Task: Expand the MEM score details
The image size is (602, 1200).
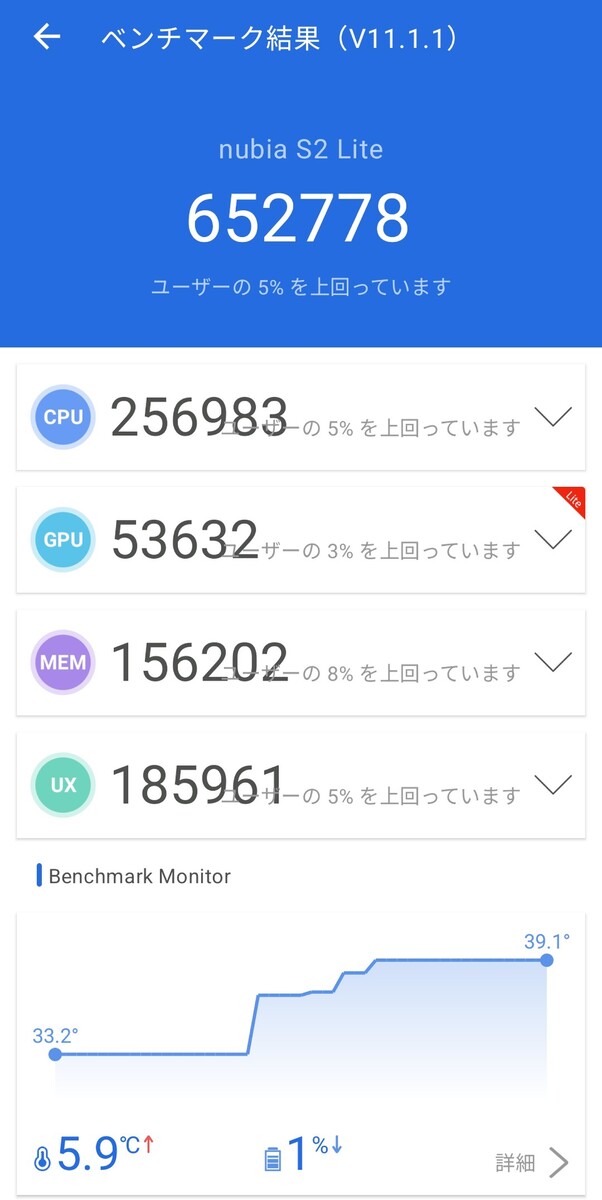Action: pyautogui.click(x=553, y=662)
